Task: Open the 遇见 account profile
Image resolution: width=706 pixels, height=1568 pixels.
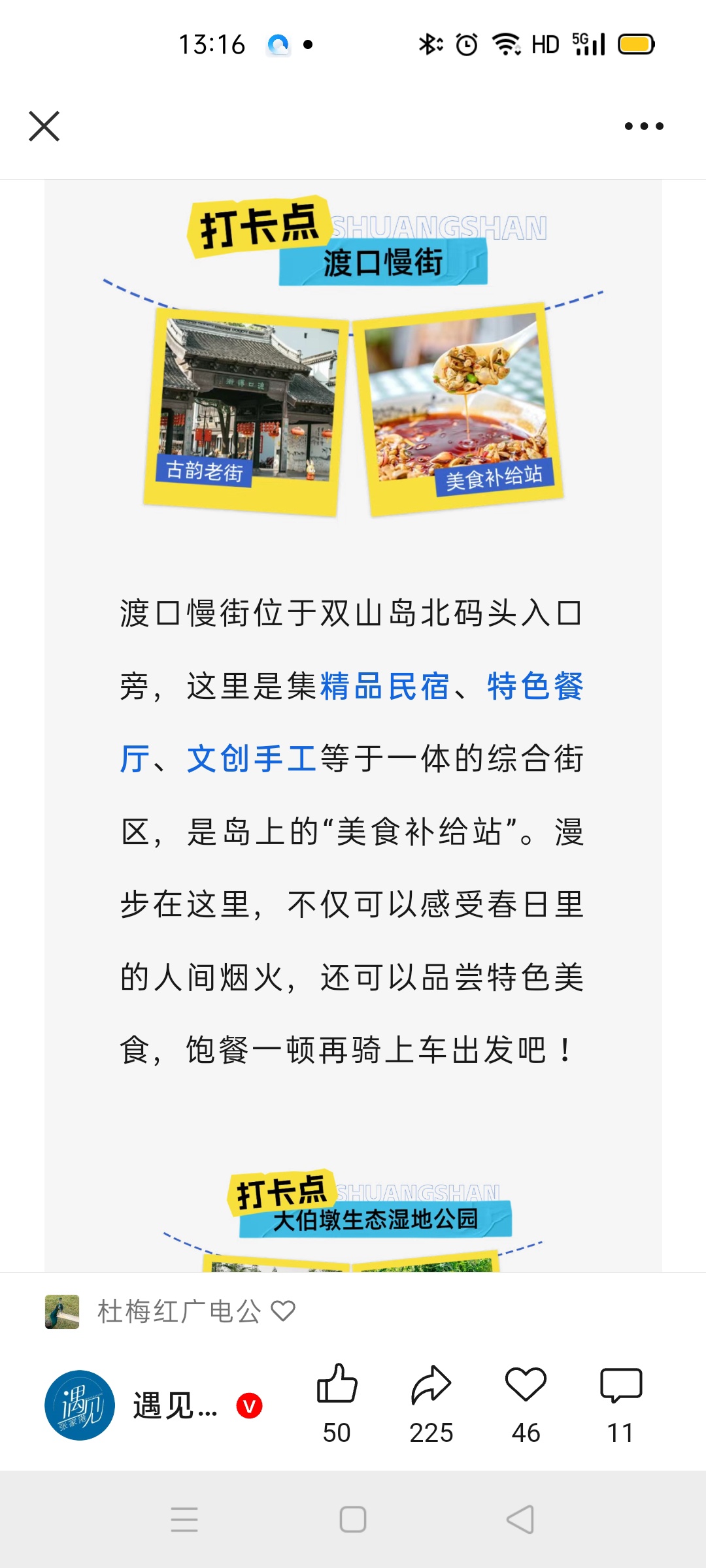Action: (80, 1405)
